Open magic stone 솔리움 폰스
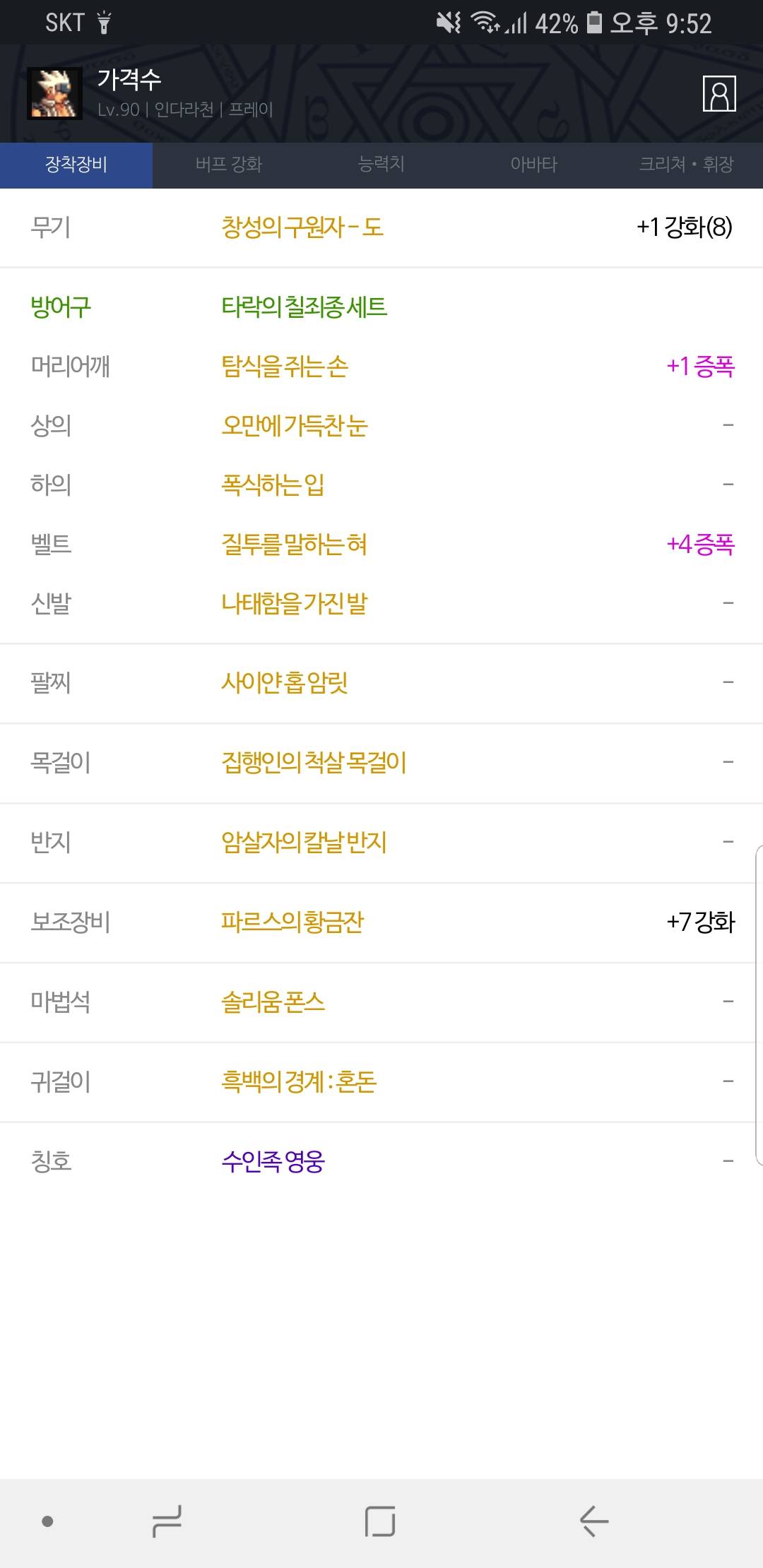Screen dimensions: 763x1568 (x=273, y=1002)
